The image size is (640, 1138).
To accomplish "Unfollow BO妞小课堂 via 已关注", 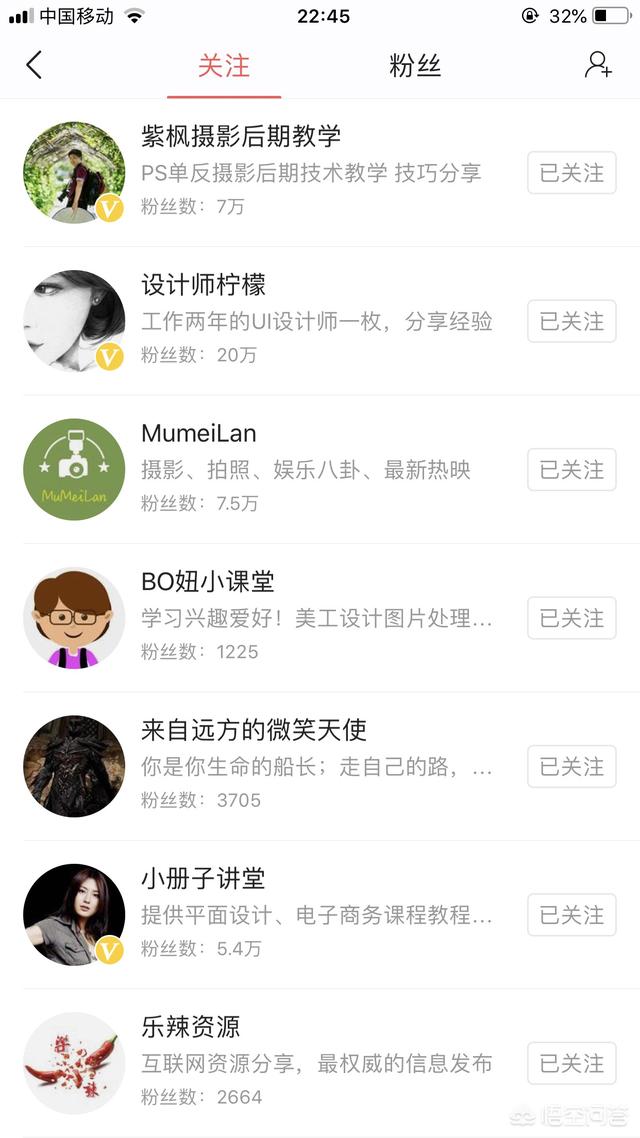I will [572, 618].
